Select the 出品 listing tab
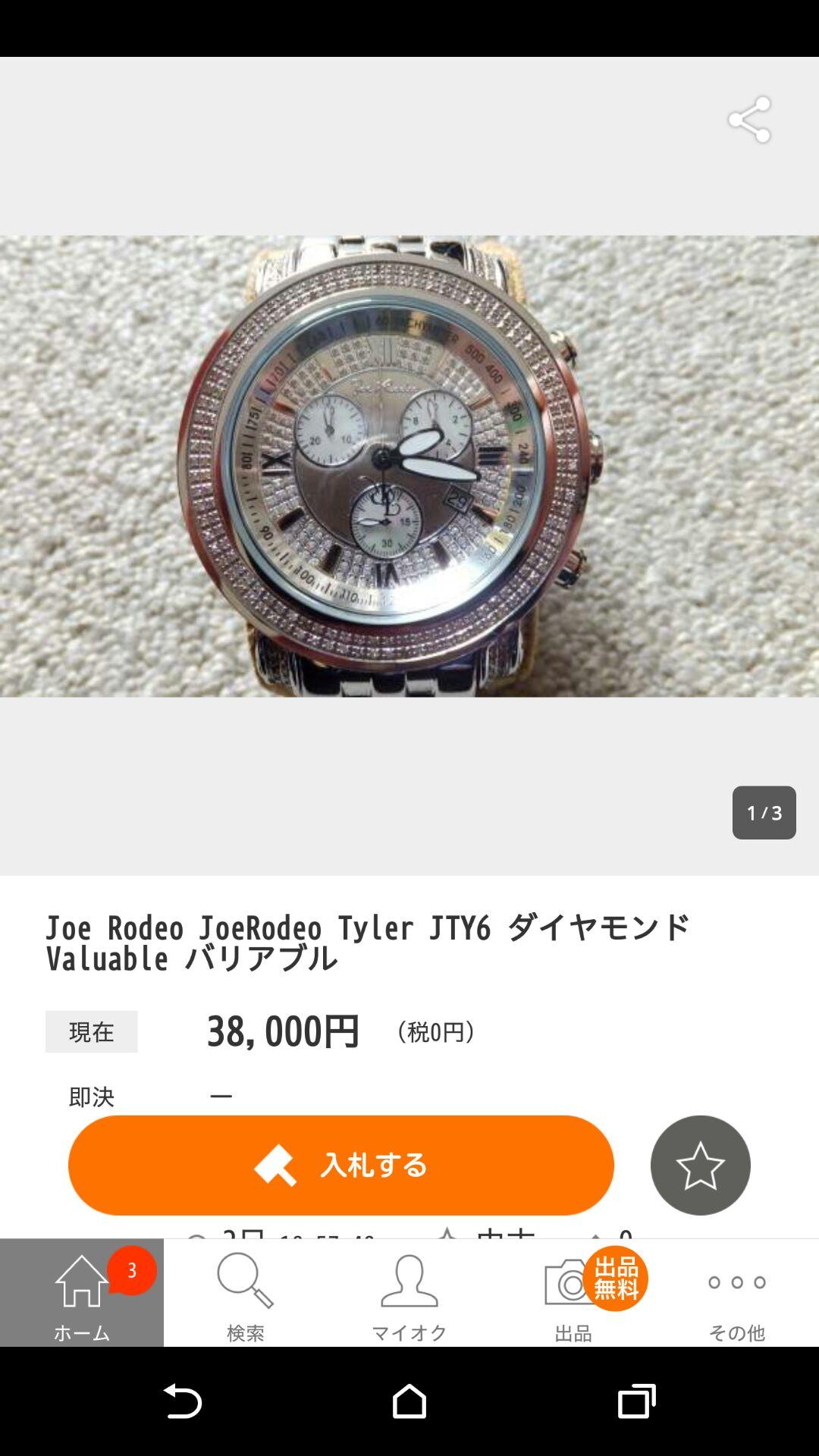This screenshot has width=819, height=1456. pyautogui.click(x=573, y=1294)
